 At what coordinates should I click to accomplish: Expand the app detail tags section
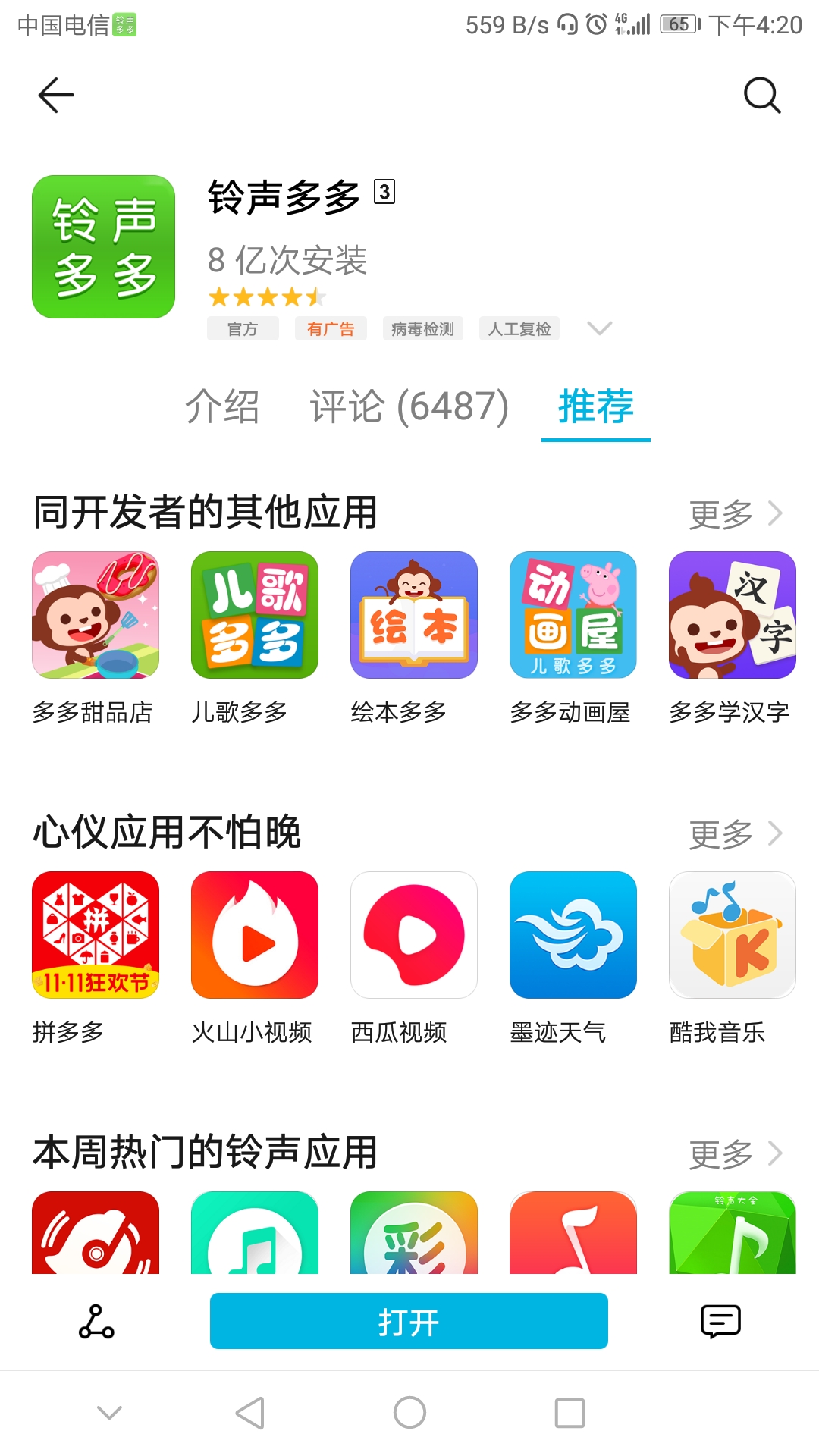coord(600,328)
